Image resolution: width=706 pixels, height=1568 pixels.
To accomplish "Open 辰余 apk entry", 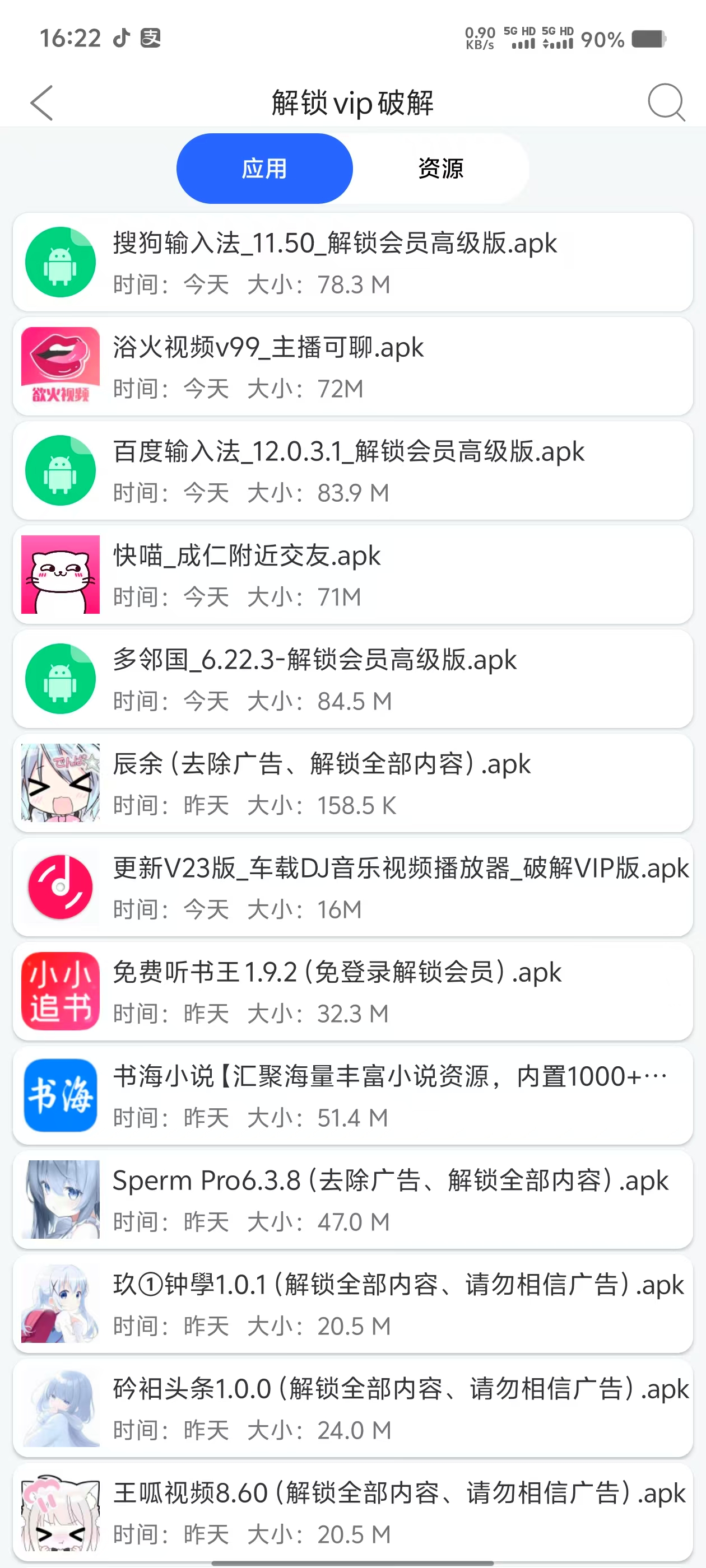I will pos(352,783).
